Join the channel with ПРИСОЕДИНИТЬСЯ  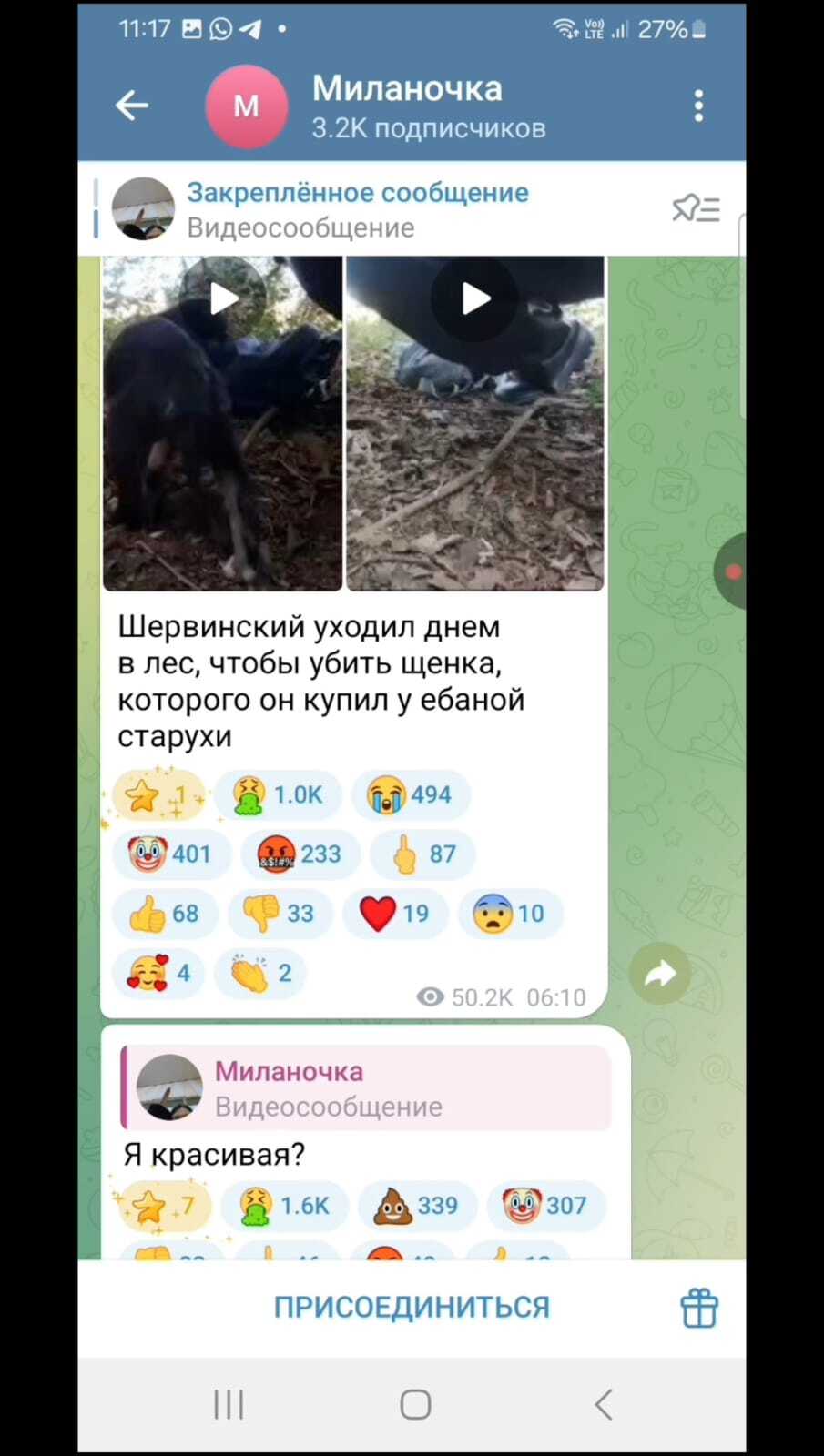click(412, 1308)
